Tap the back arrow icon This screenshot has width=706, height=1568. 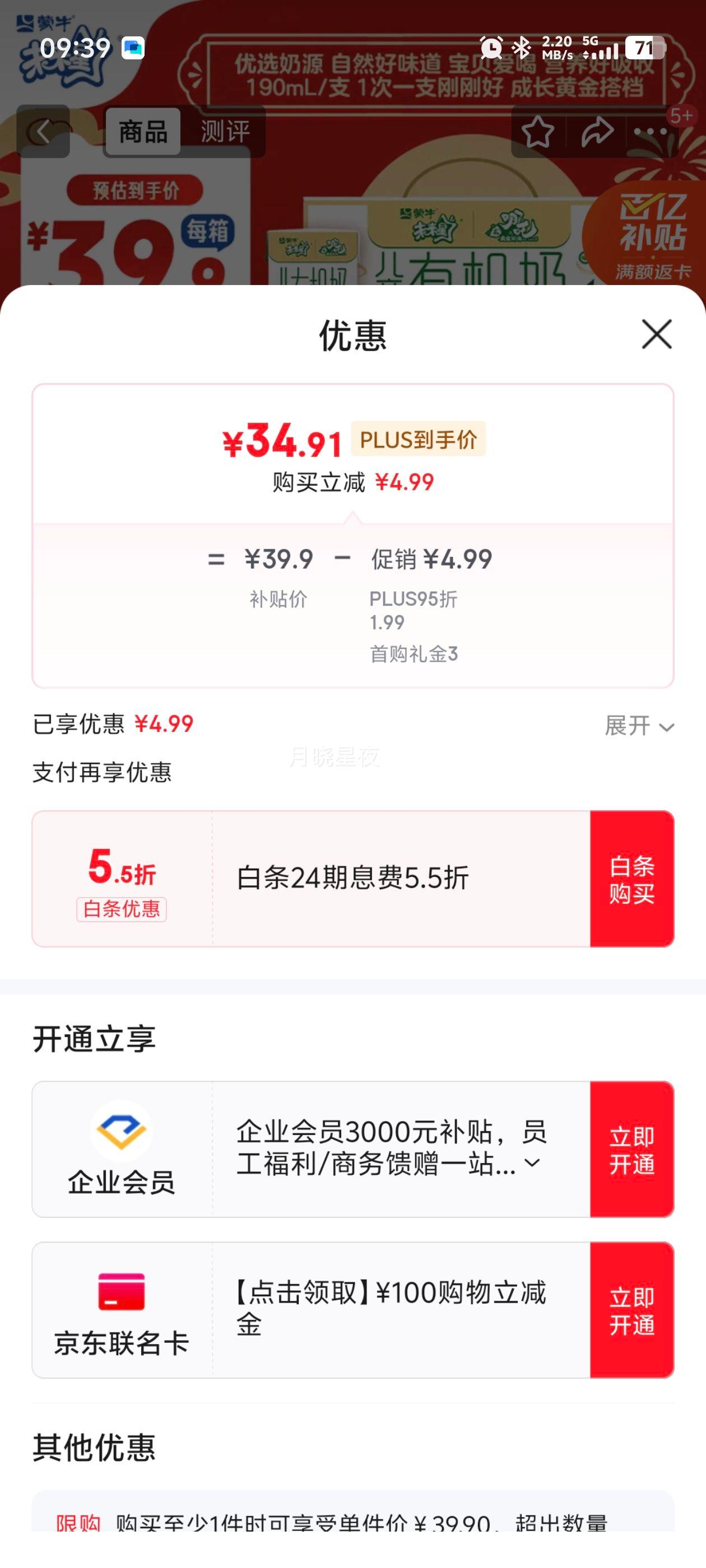(42, 131)
